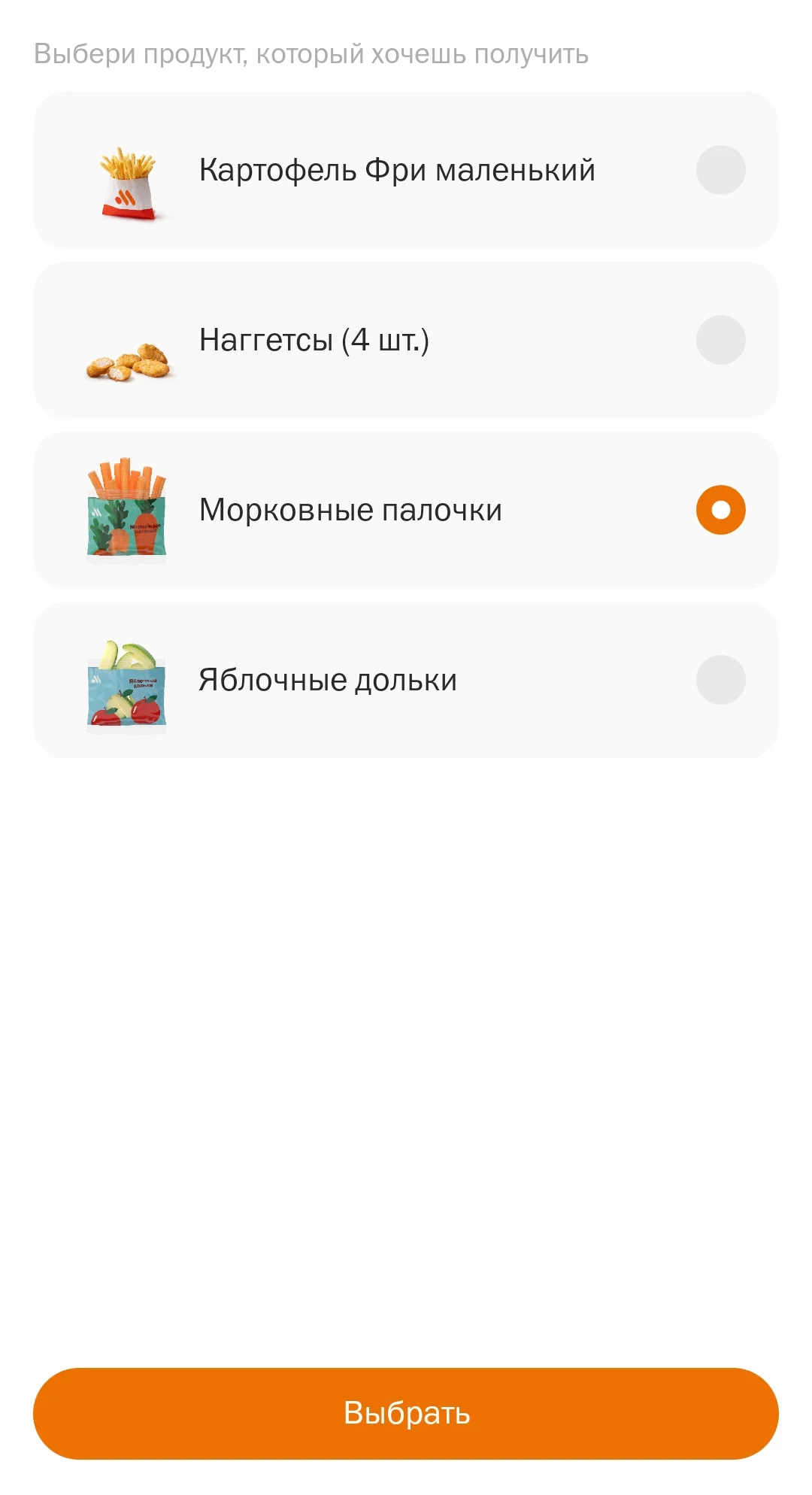Tap the selected Морковные палочки option
The image size is (812, 1495).
coord(406,510)
